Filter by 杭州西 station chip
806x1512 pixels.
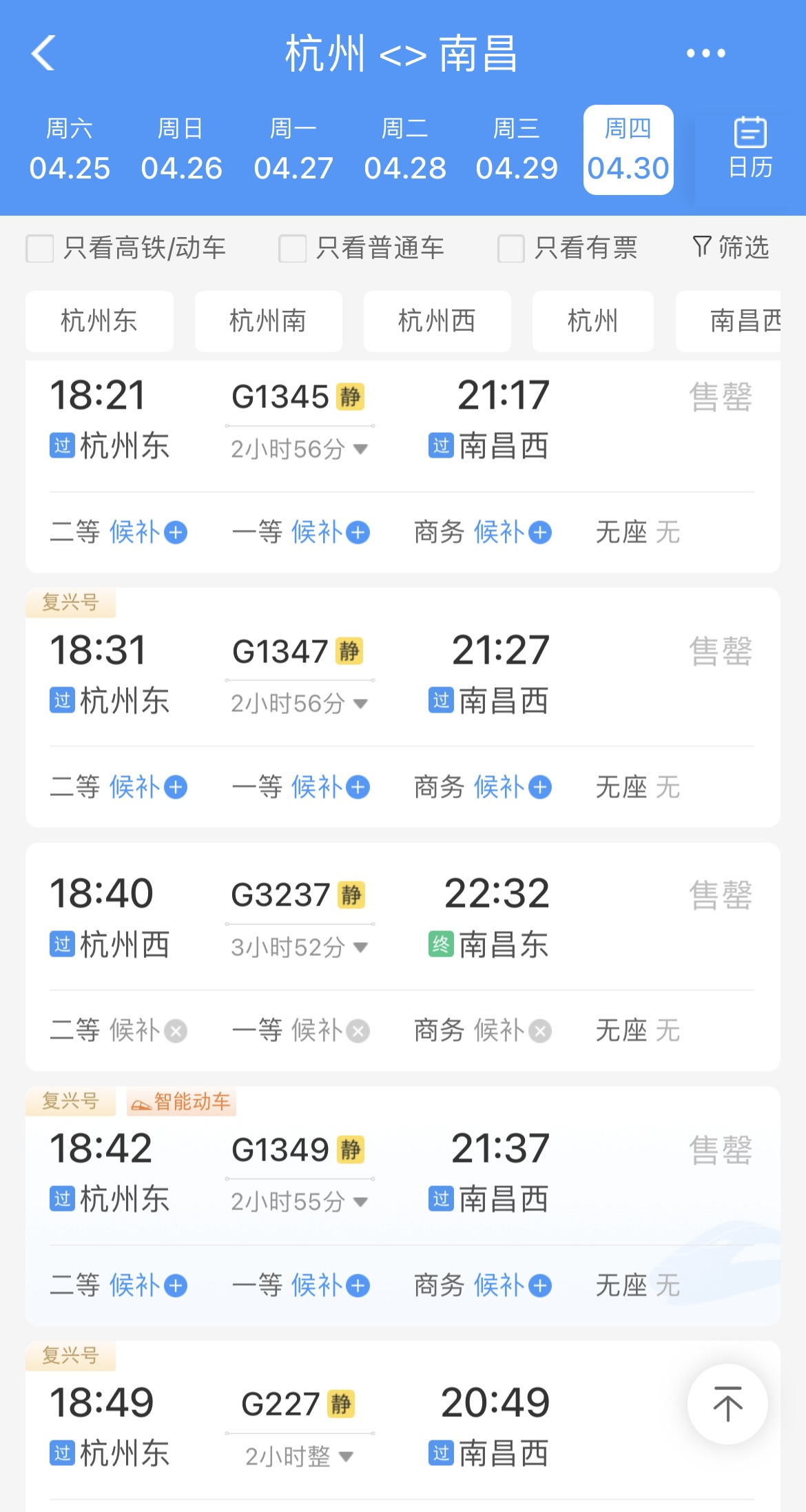[x=437, y=321]
